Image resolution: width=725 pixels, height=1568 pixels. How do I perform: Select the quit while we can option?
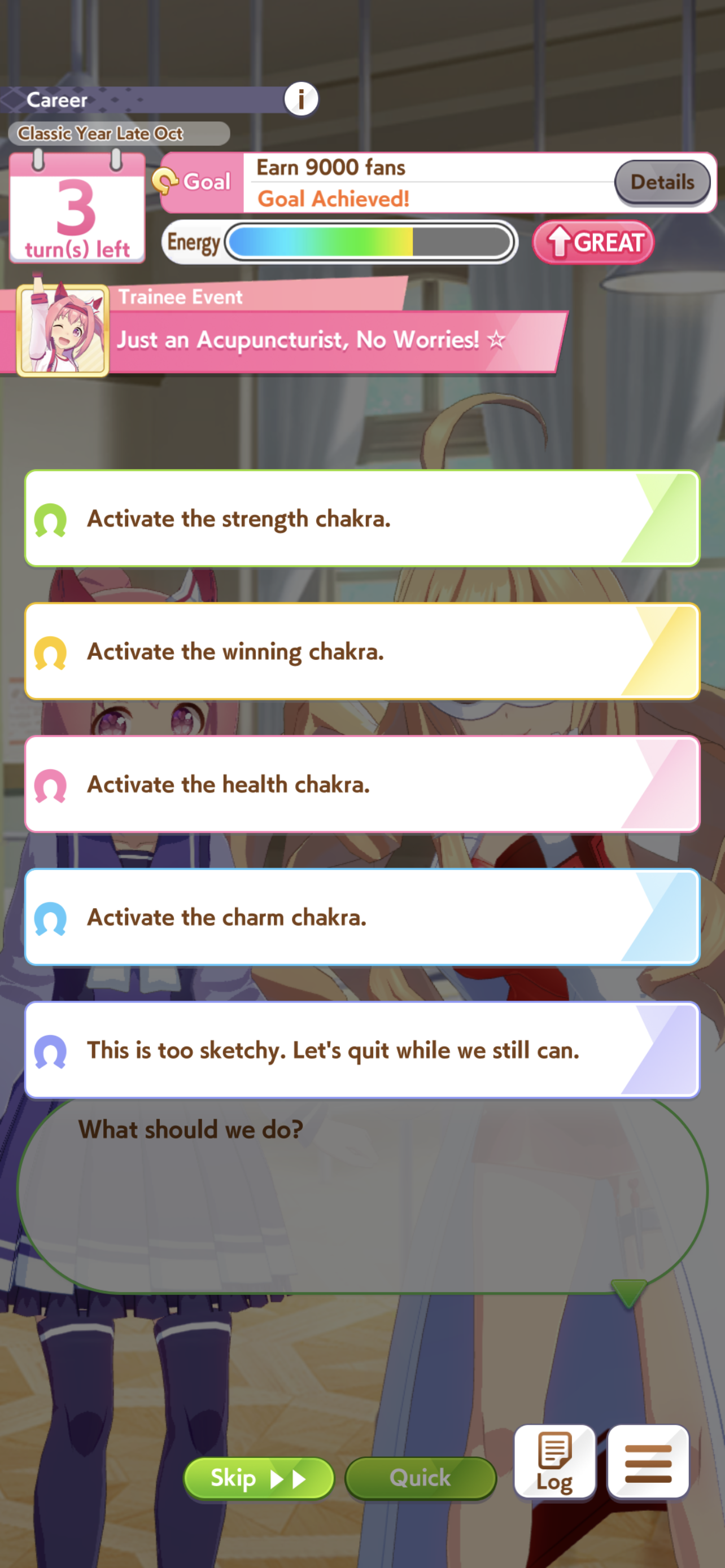(361, 1049)
